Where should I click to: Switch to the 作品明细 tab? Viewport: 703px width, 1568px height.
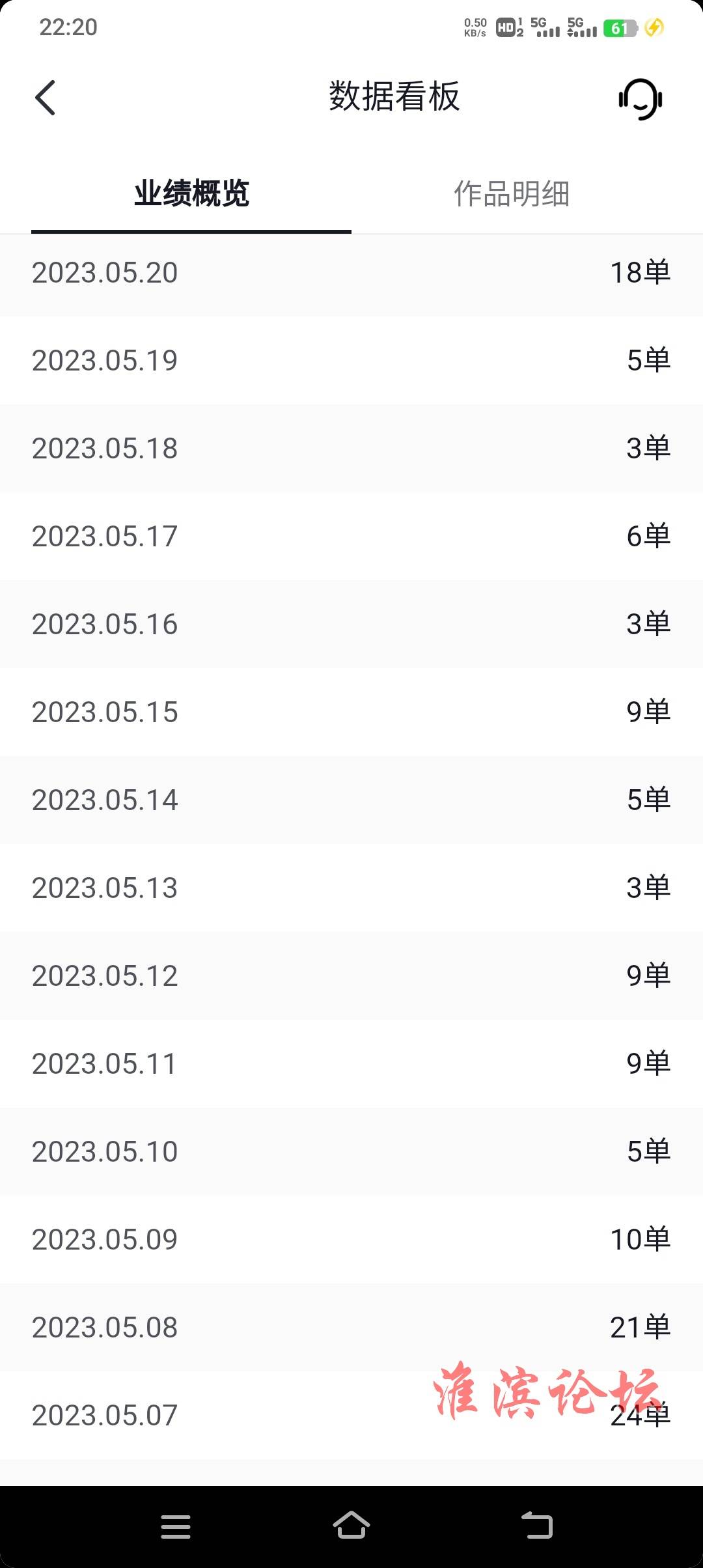coord(512,194)
